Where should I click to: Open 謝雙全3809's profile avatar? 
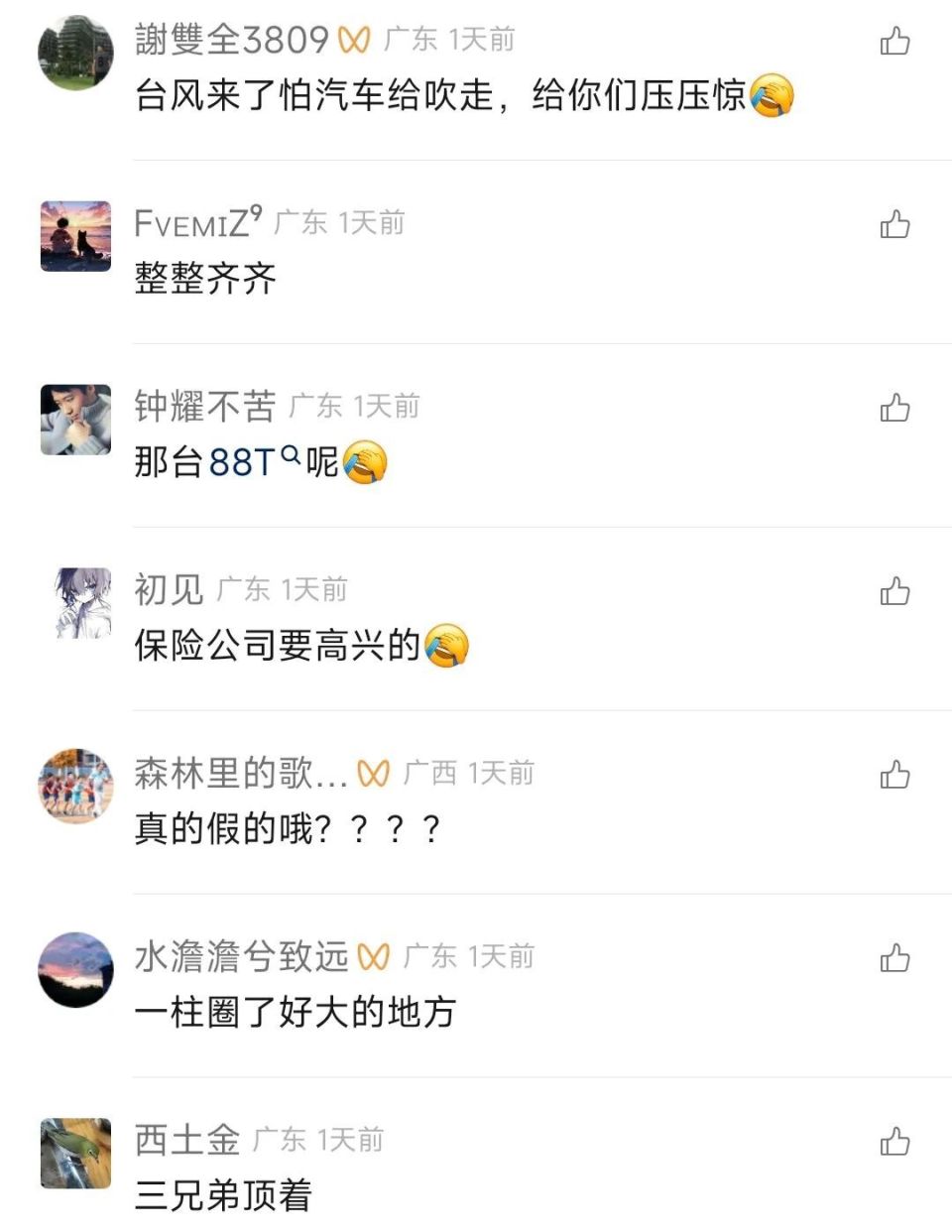tap(77, 53)
